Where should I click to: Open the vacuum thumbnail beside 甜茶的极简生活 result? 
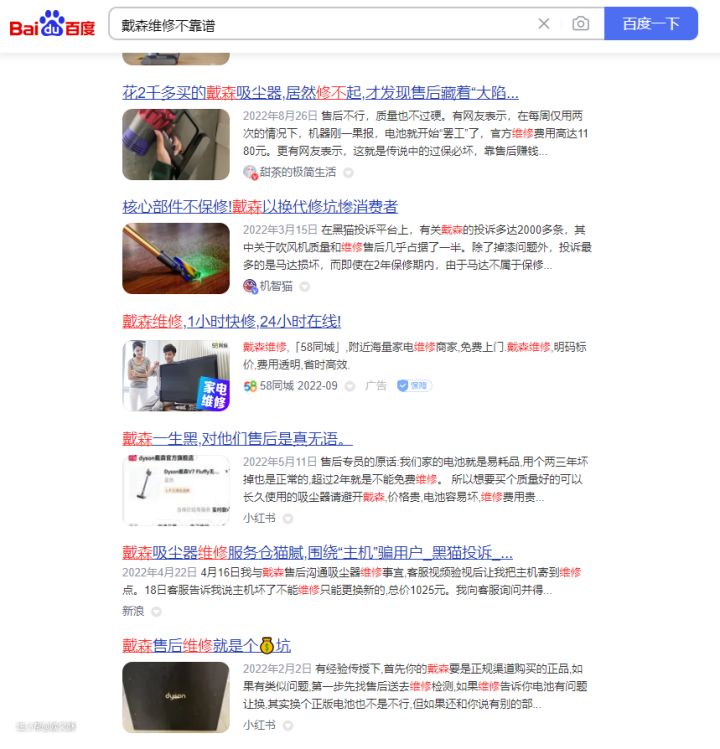tap(176, 144)
